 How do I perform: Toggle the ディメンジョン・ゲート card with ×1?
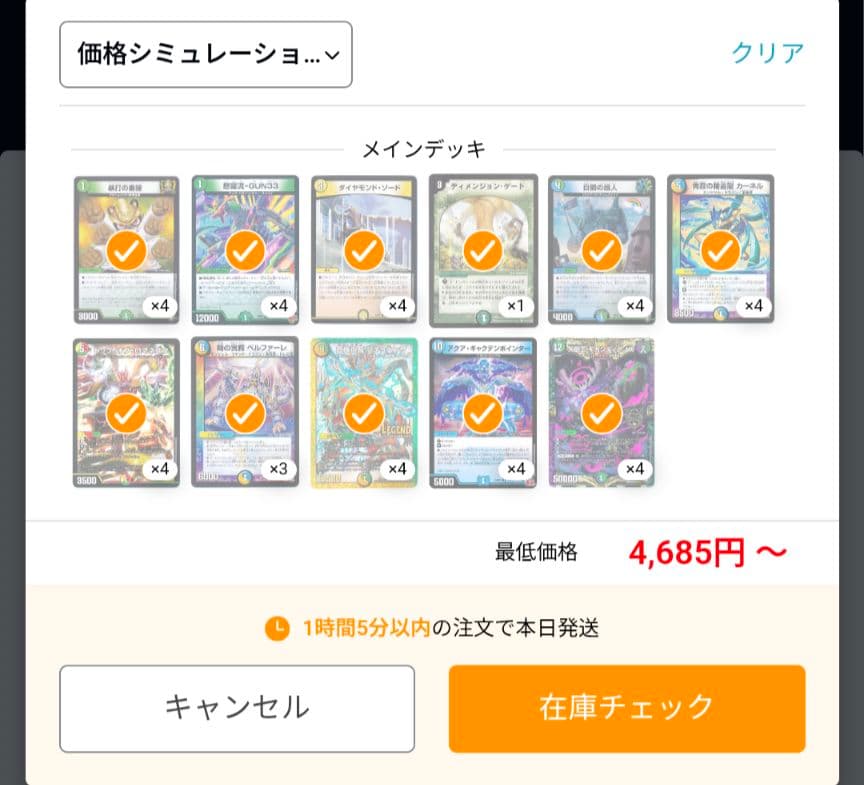tap(483, 250)
